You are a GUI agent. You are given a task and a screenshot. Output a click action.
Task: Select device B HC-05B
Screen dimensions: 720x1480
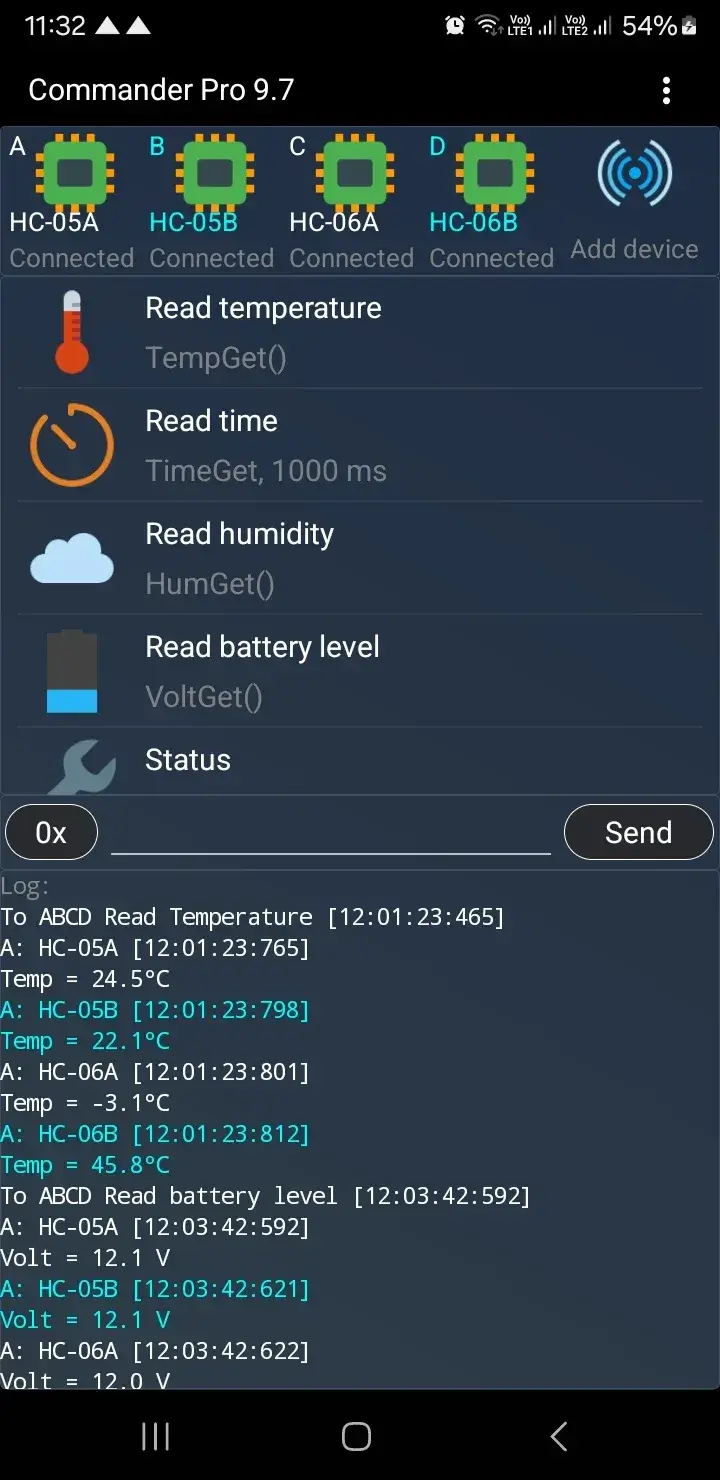click(211, 200)
